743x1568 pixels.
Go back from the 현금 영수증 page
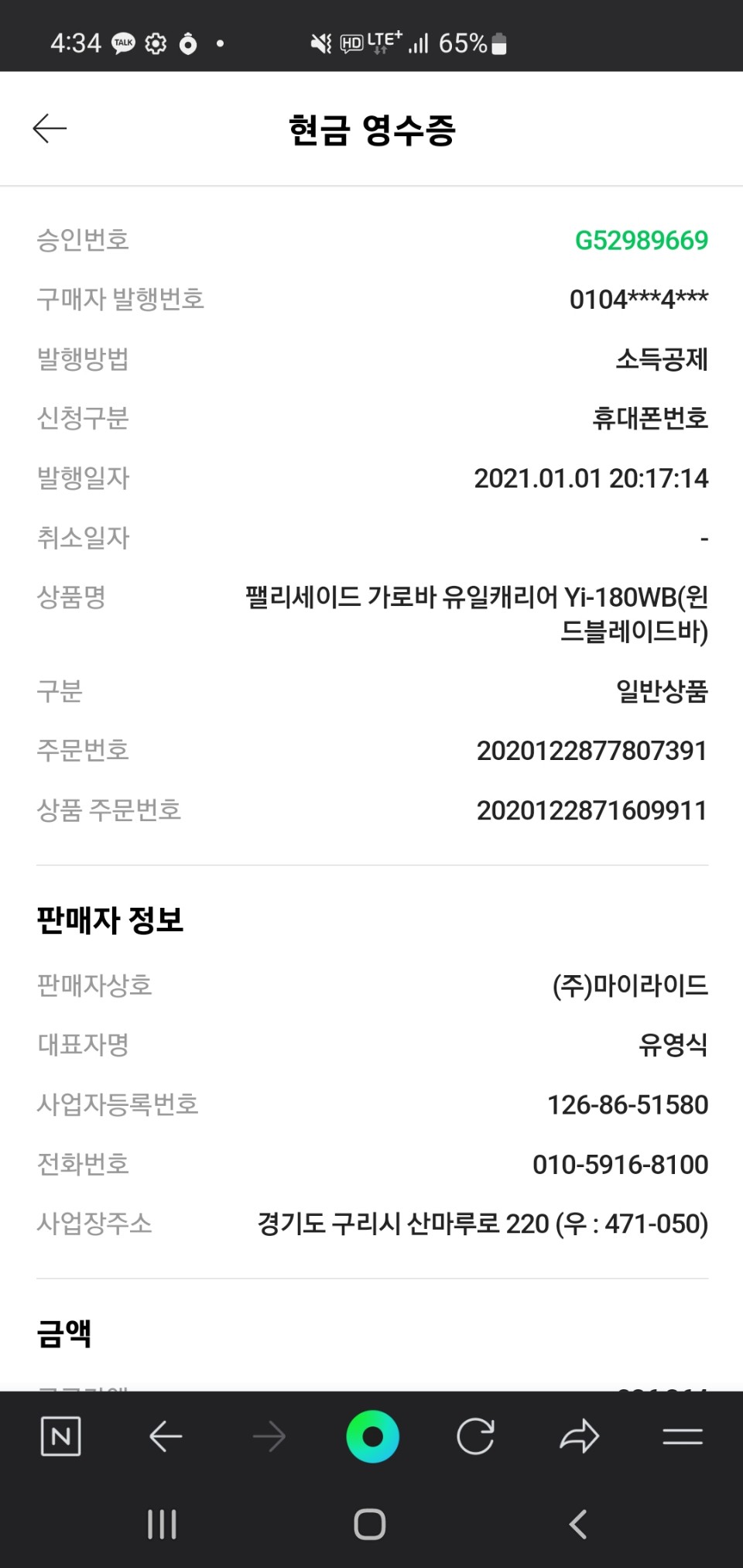(50, 128)
